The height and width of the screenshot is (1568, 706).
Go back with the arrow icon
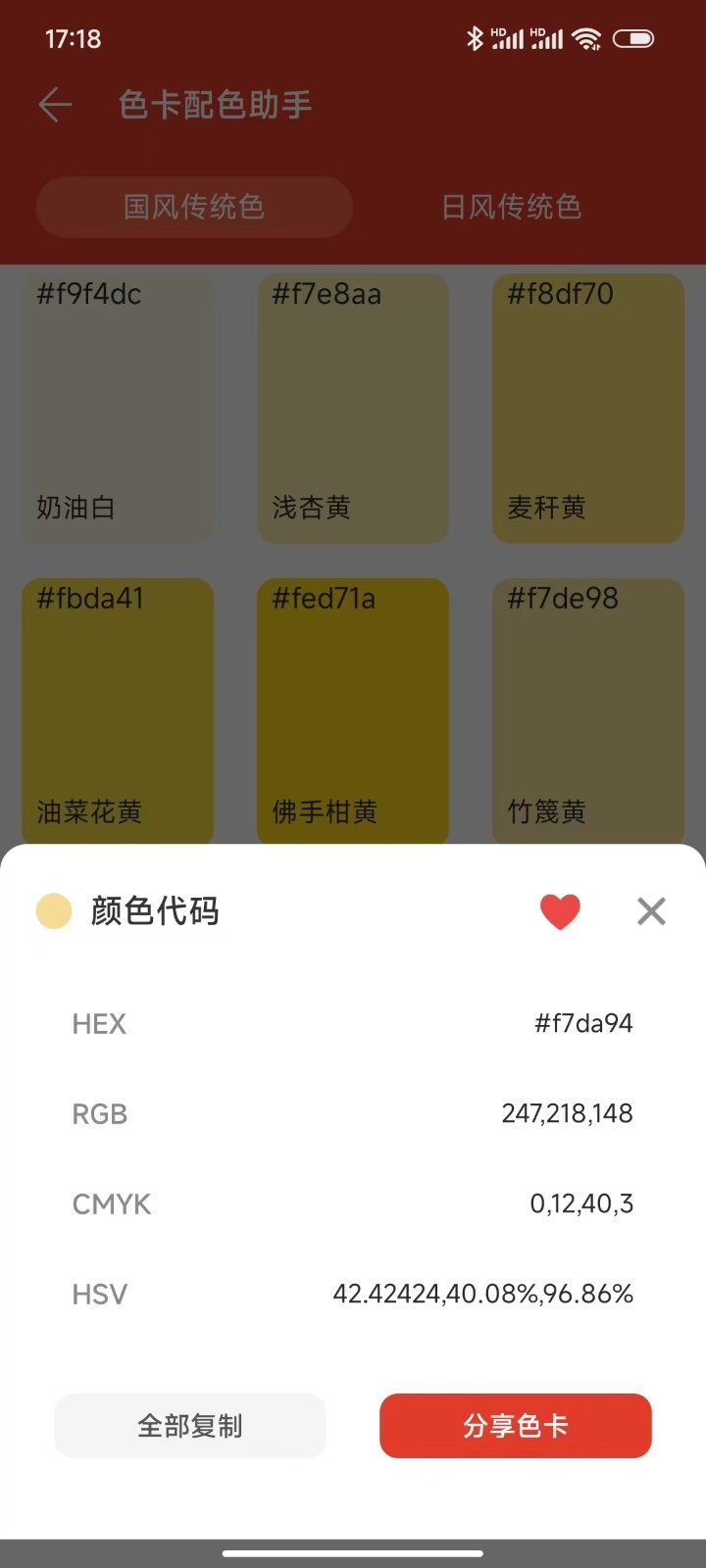tap(55, 105)
